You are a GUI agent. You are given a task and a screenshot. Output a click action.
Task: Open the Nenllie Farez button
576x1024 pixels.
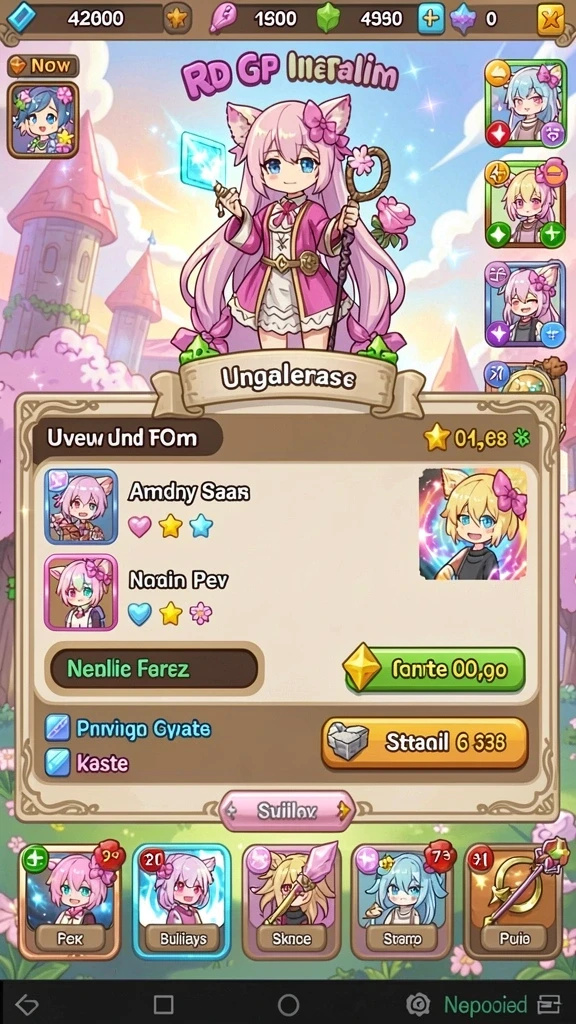click(154, 669)
